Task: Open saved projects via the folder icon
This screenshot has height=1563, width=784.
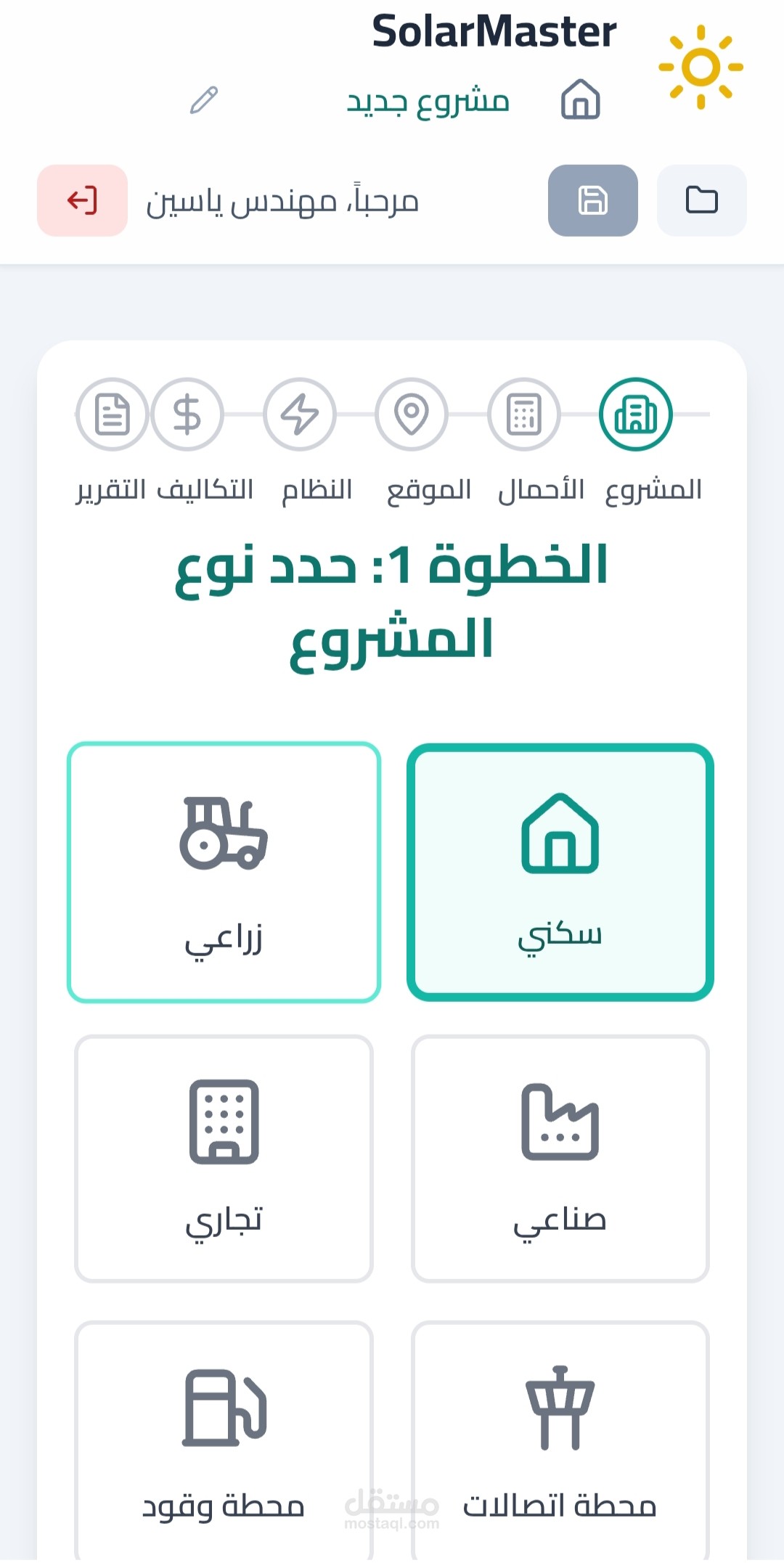Action: coord(701,201)
